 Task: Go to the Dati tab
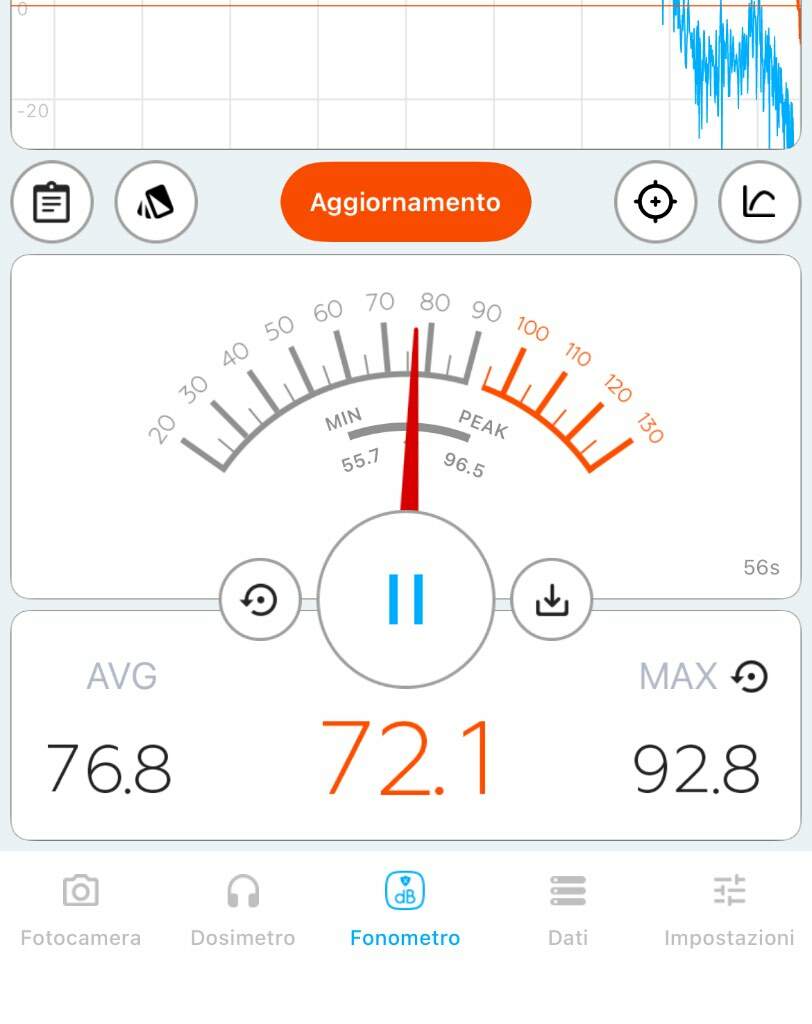click(568, 908)
